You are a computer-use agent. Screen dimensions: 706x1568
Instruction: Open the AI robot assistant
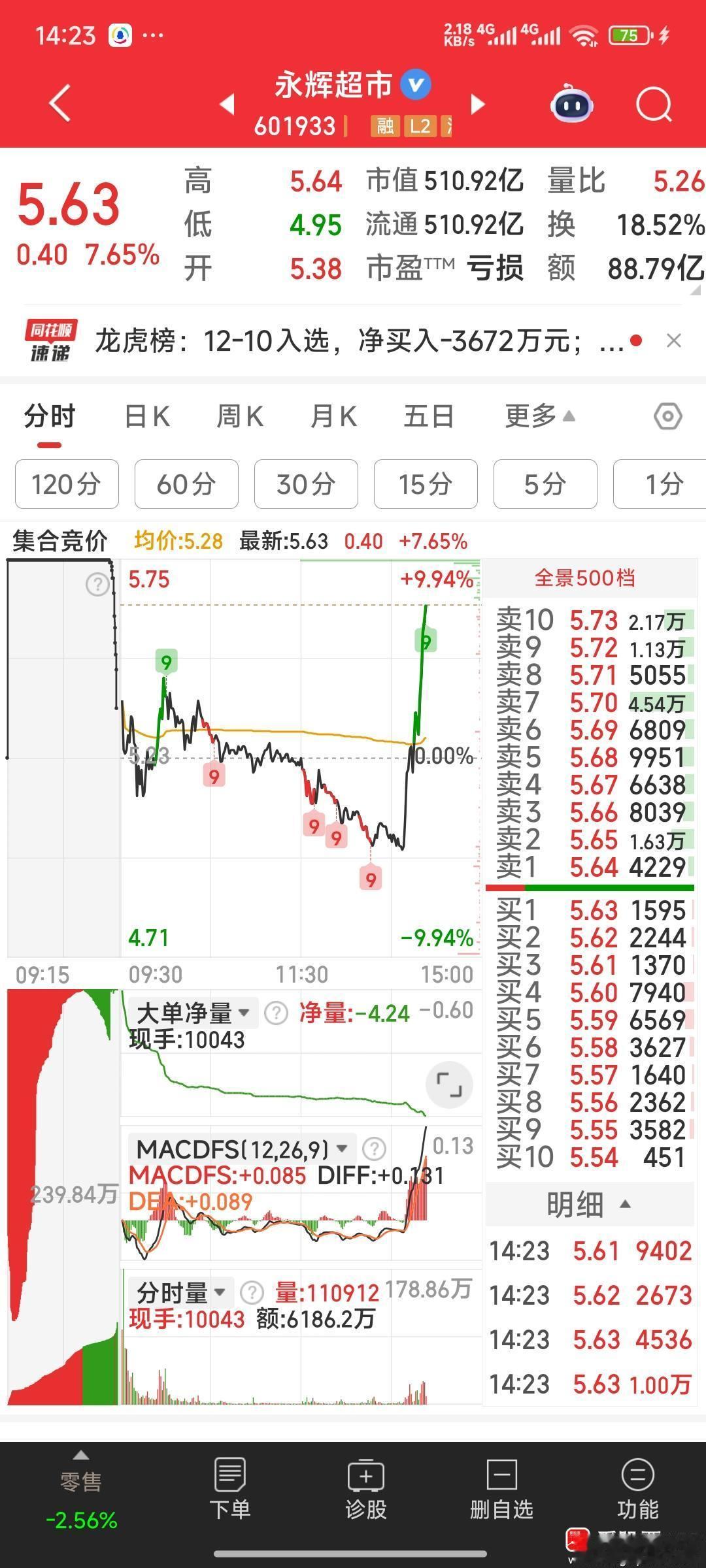click(x=570, y=105)
